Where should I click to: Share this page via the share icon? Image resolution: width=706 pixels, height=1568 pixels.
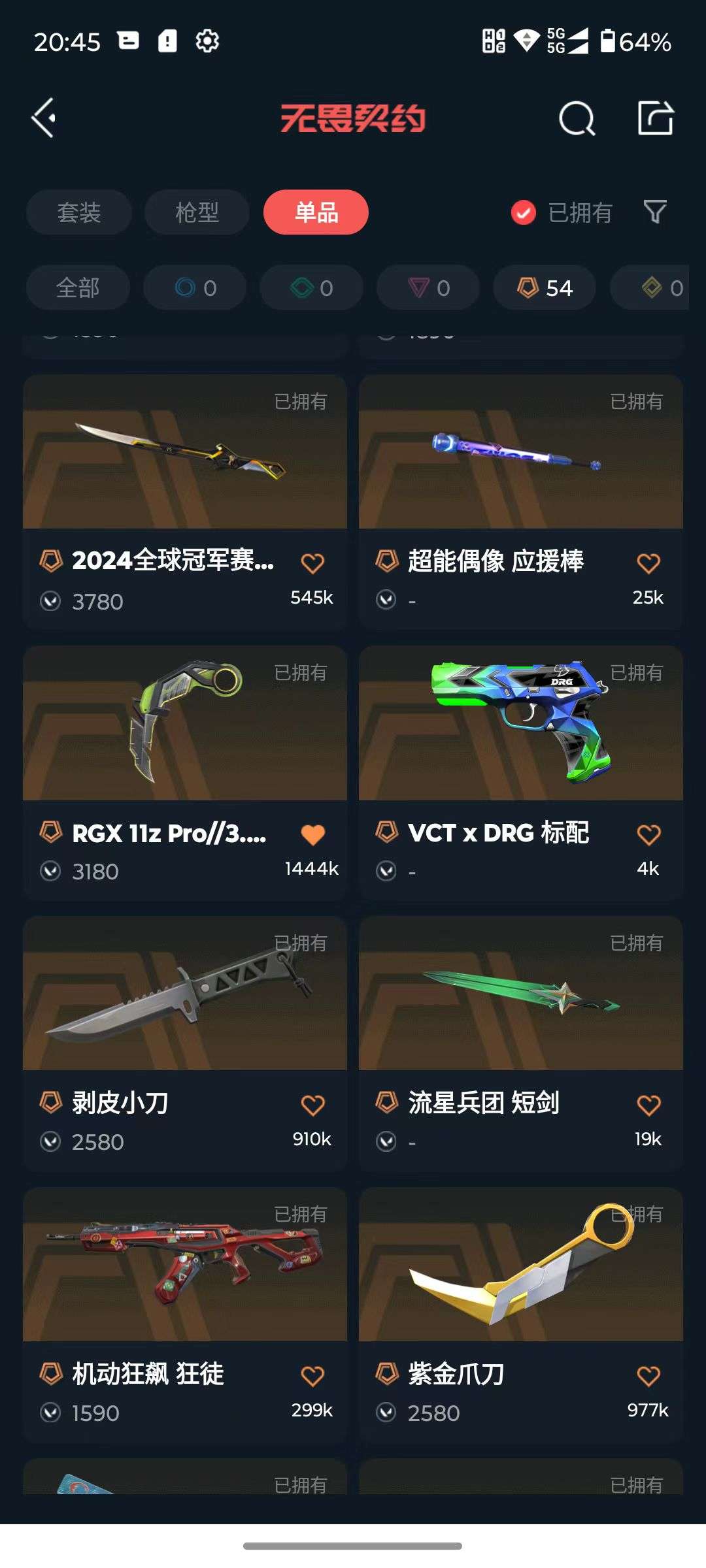point(655,118)
